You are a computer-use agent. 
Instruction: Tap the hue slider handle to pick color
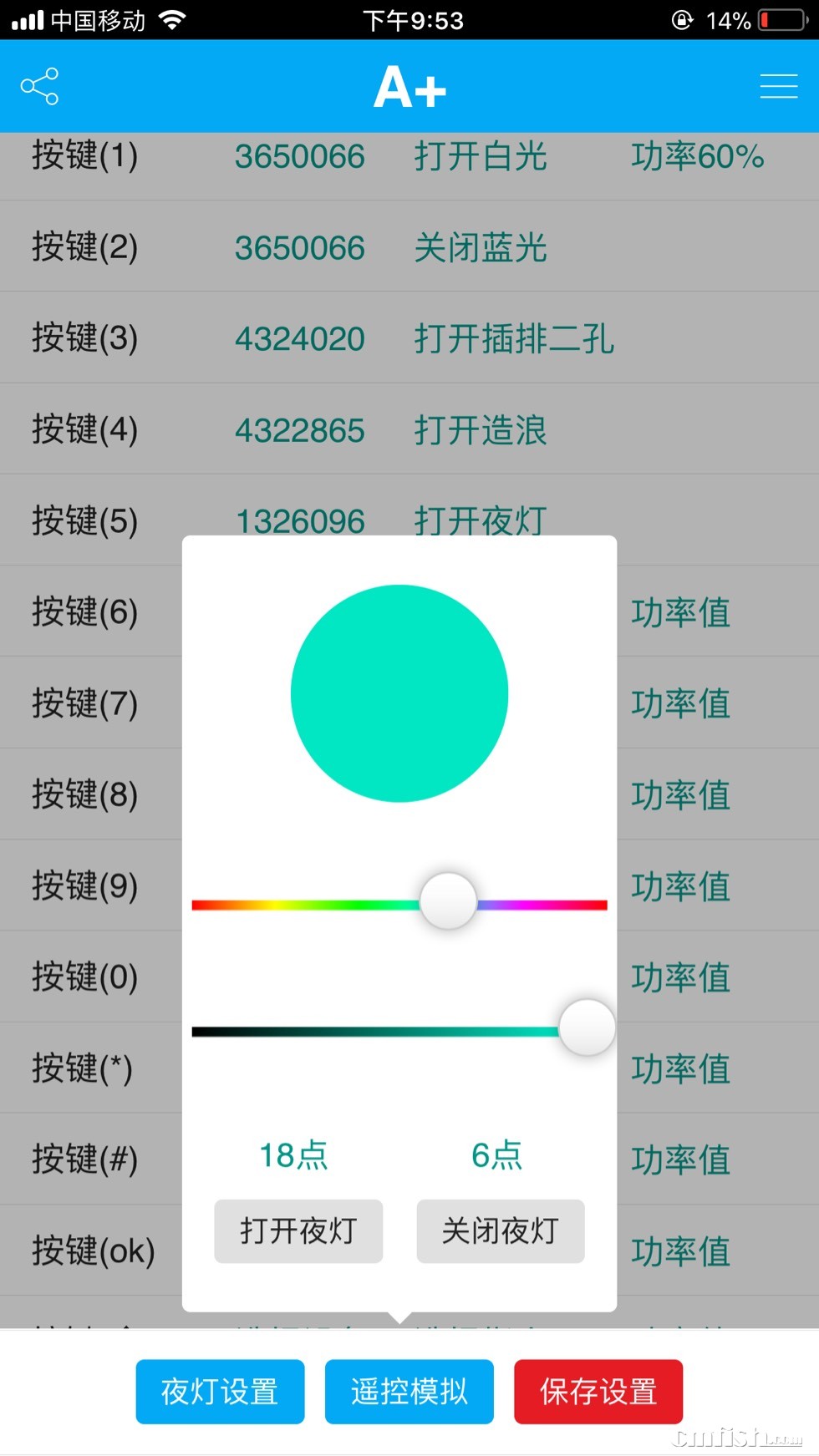click(x=447, y=901)
